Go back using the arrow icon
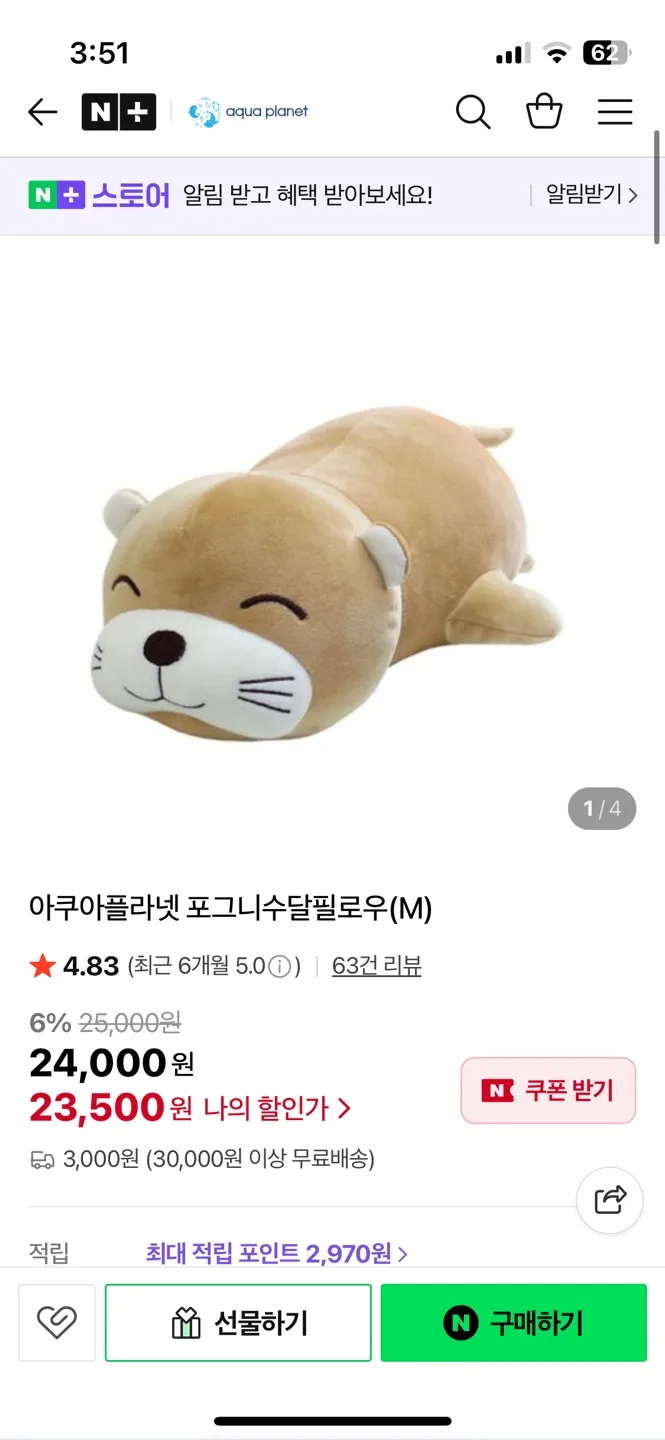The image size is (665, 1440). tap(42, 112)
